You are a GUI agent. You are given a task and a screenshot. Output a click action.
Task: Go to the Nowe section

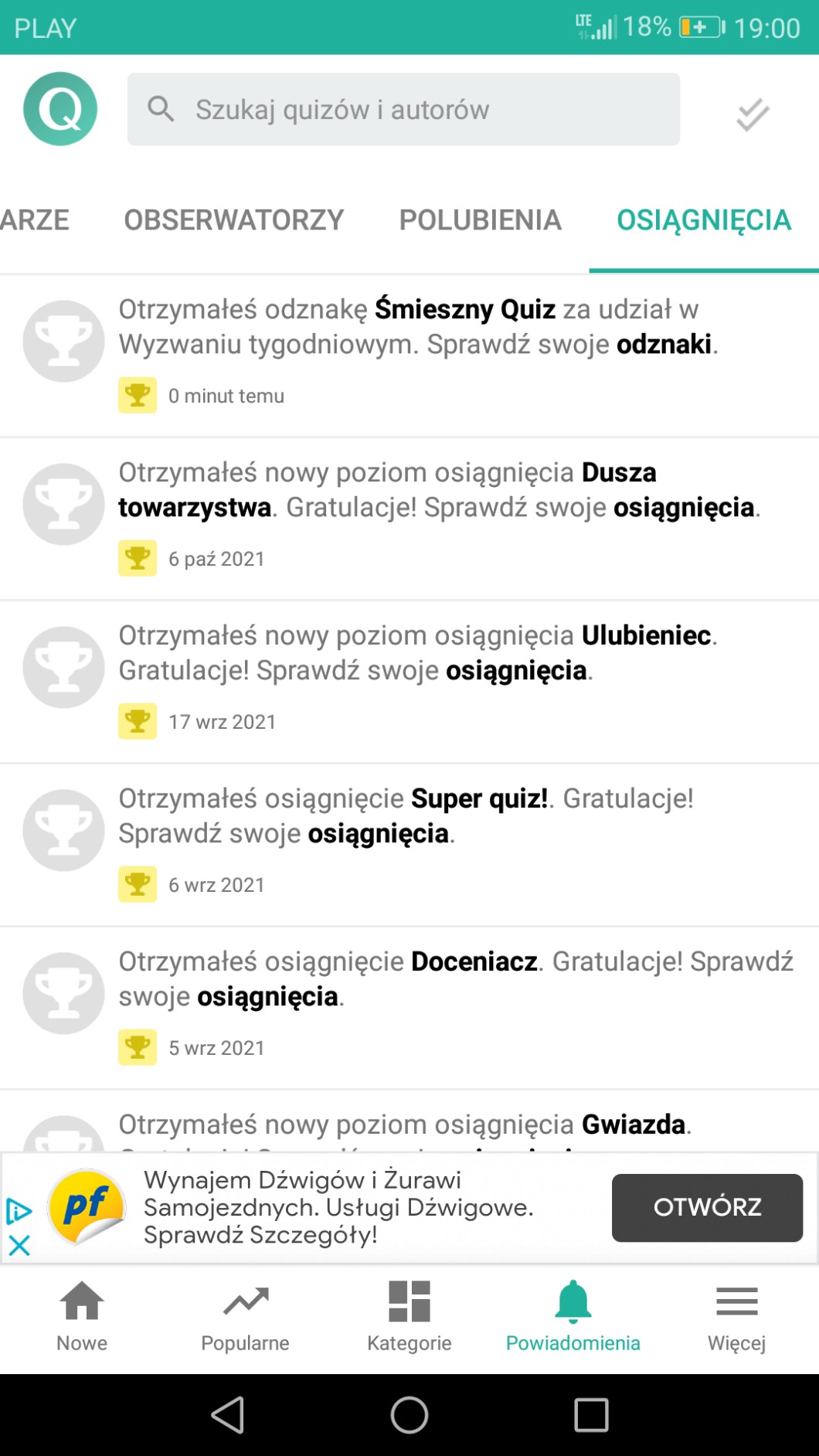pyautogui.click(x=82, y=1316)
